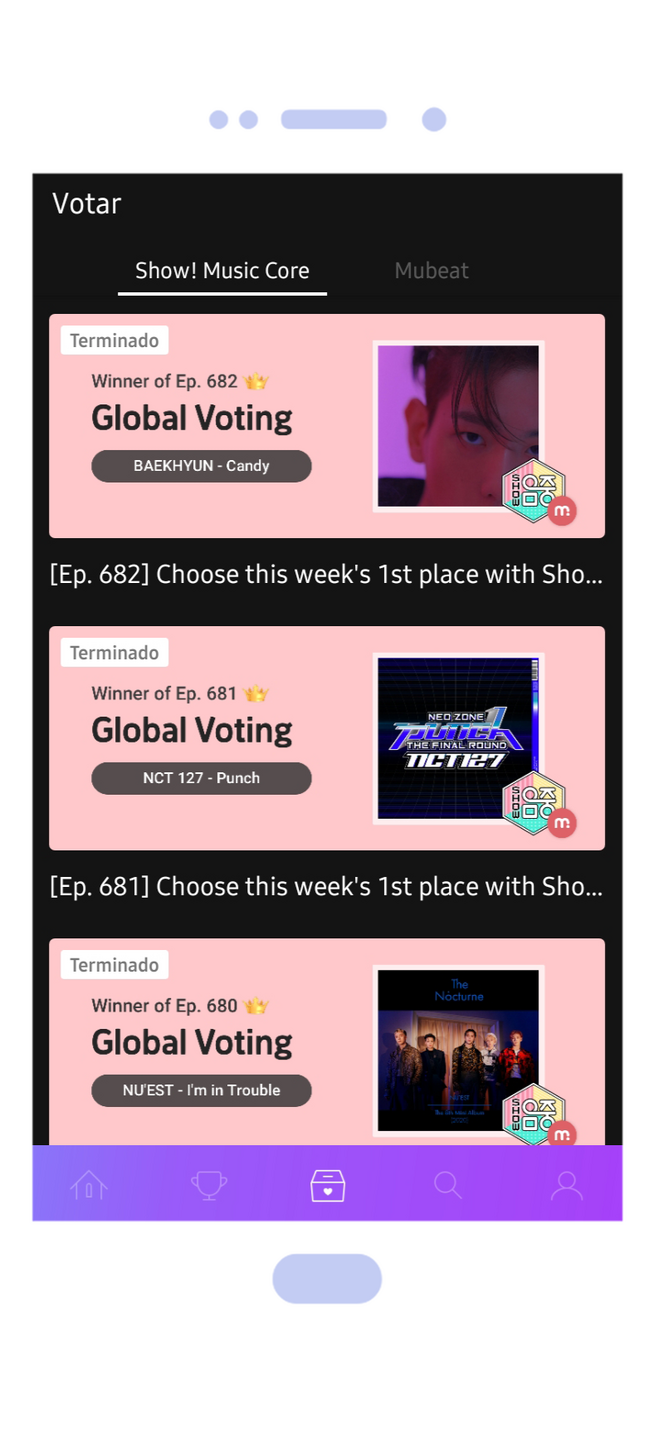Viewport: 658px width, 1440px height.
Task: Switch to the Mubeat tab
Action: (x=431, y=271)
